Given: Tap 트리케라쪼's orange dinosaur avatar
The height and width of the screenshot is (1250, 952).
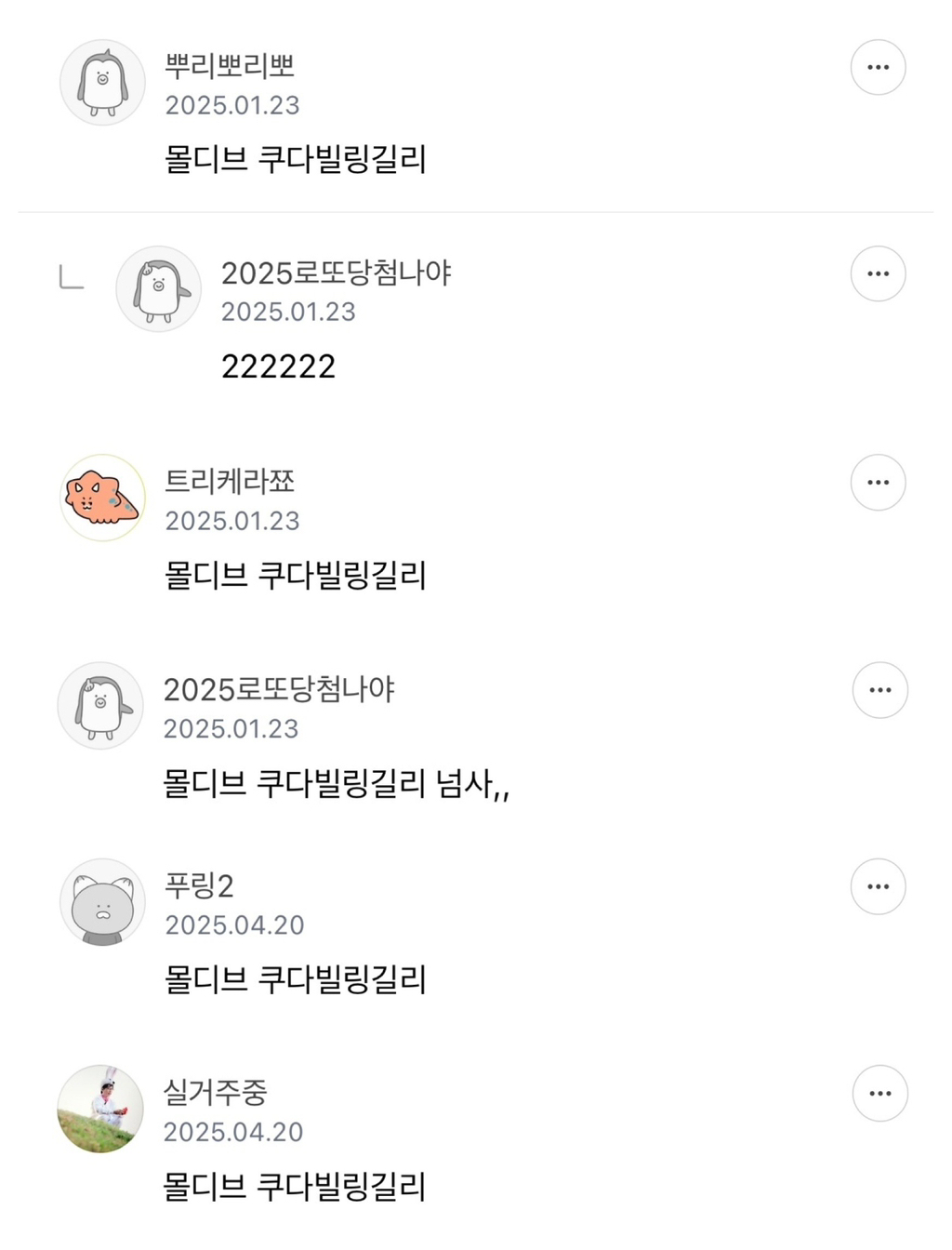Looking at the screenshot, I should pos(102,498).
